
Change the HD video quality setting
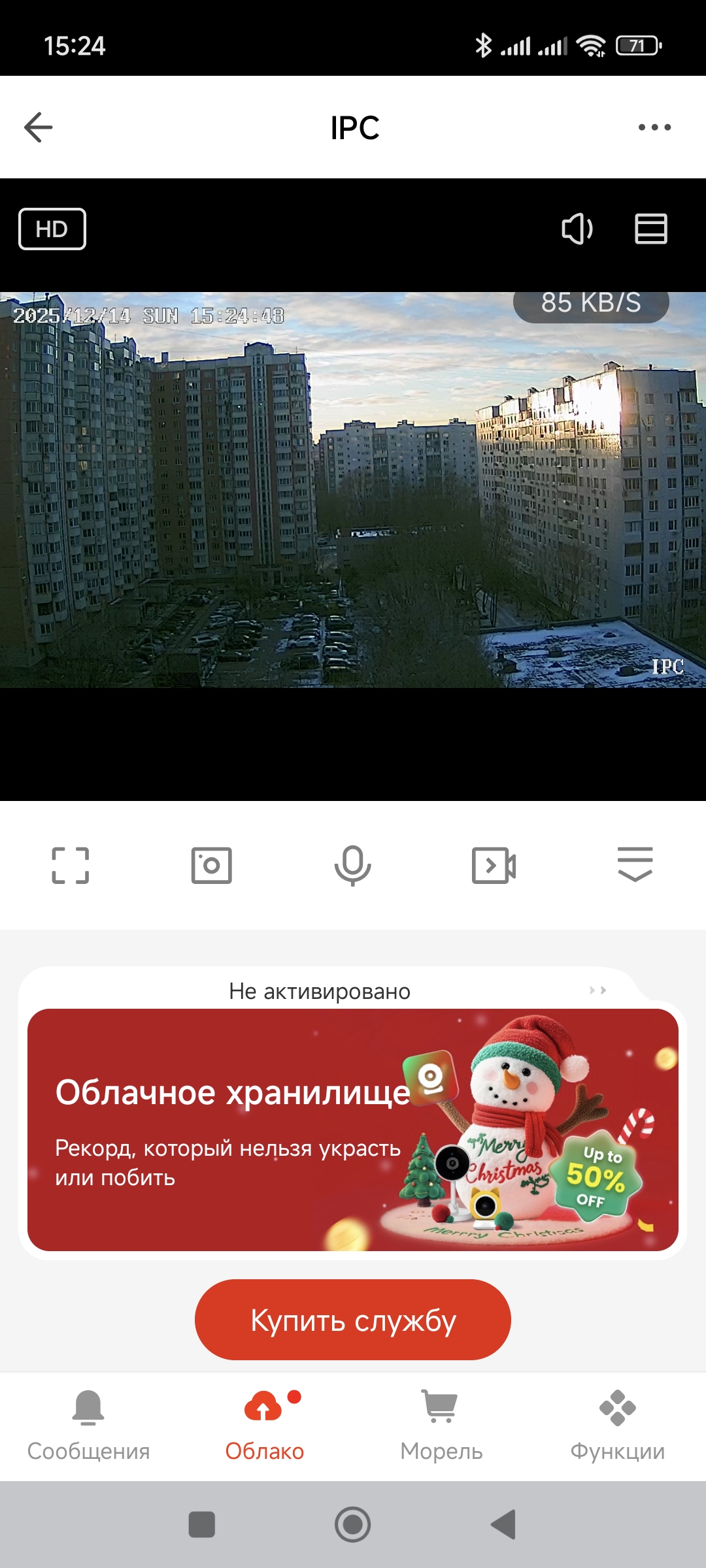52,229
